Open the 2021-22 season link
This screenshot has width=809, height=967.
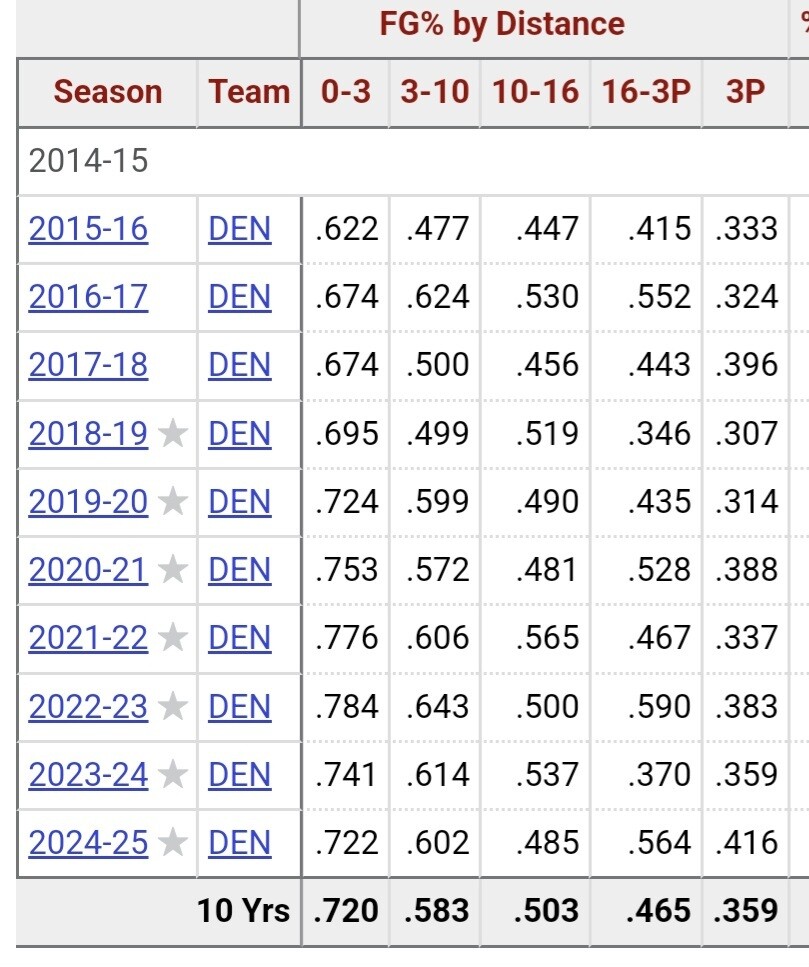[88, 638]
